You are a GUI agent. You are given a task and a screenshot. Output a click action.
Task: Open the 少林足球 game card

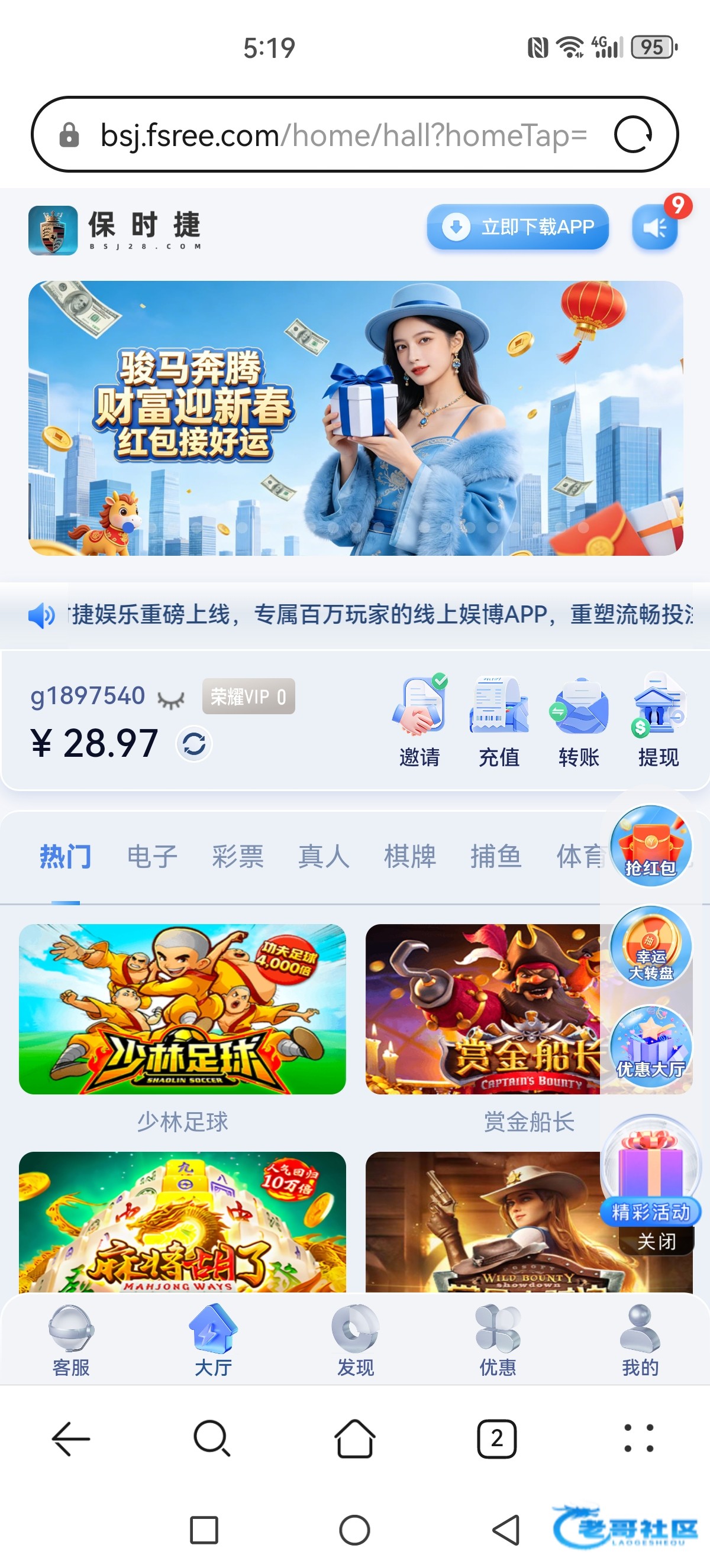pyautogui.click(x=182, y=1009)
